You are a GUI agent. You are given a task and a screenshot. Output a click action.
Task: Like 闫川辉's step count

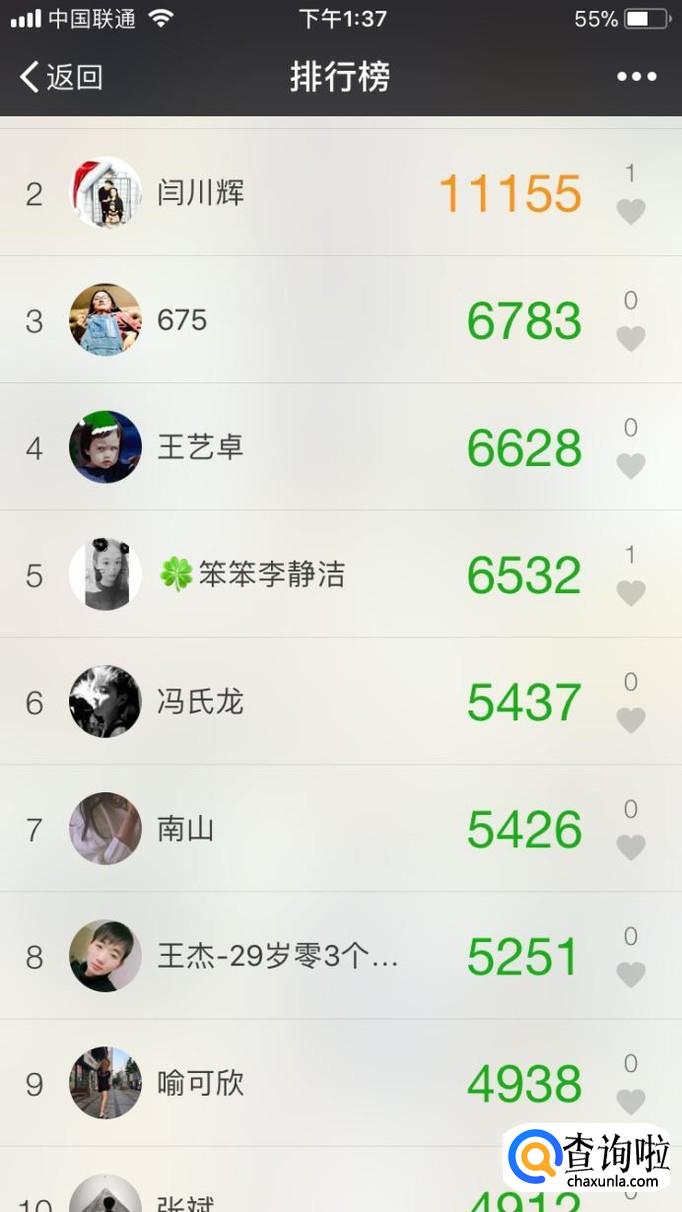[x=630, y=211]
